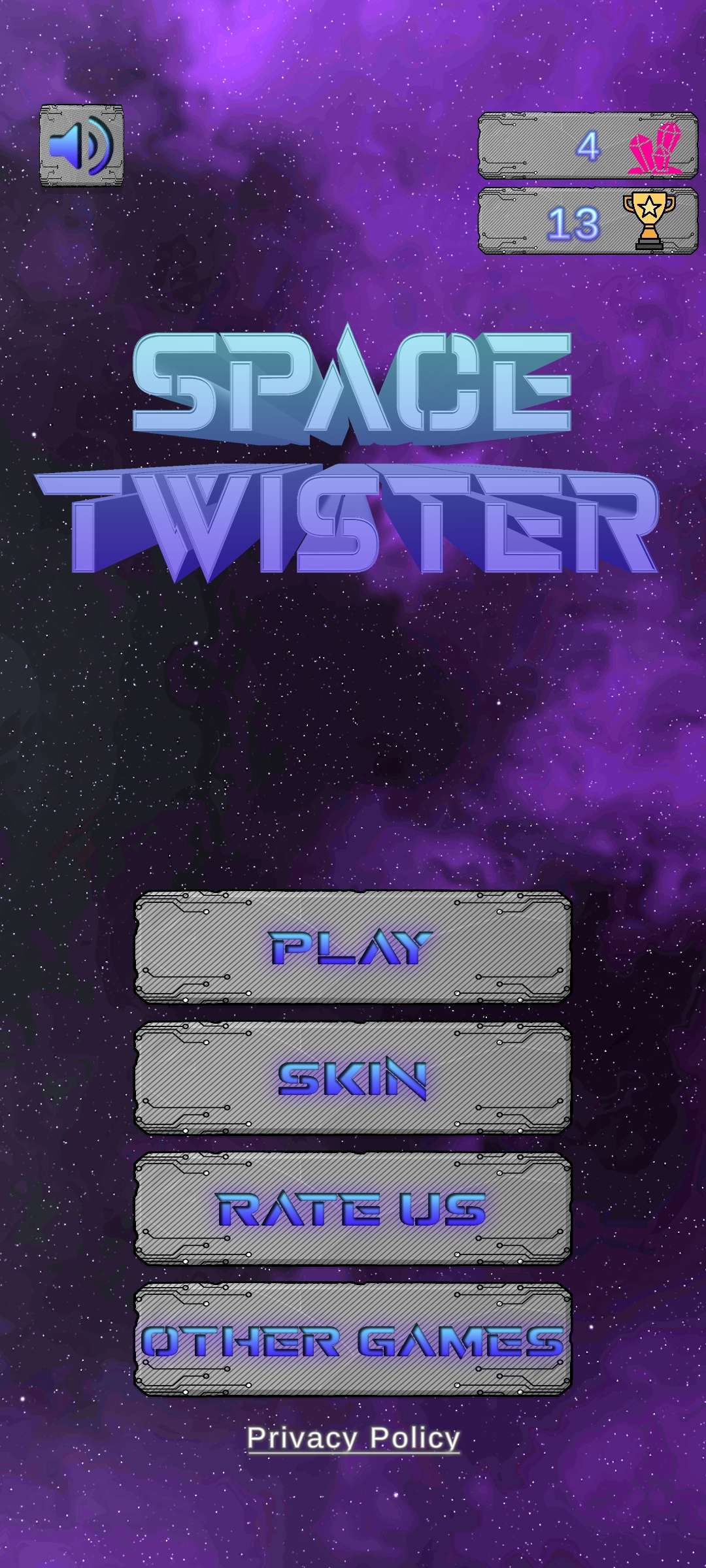The image size is (706, 1568).
Task: Open the Privacy Policy link
Action: (353, 1438)
